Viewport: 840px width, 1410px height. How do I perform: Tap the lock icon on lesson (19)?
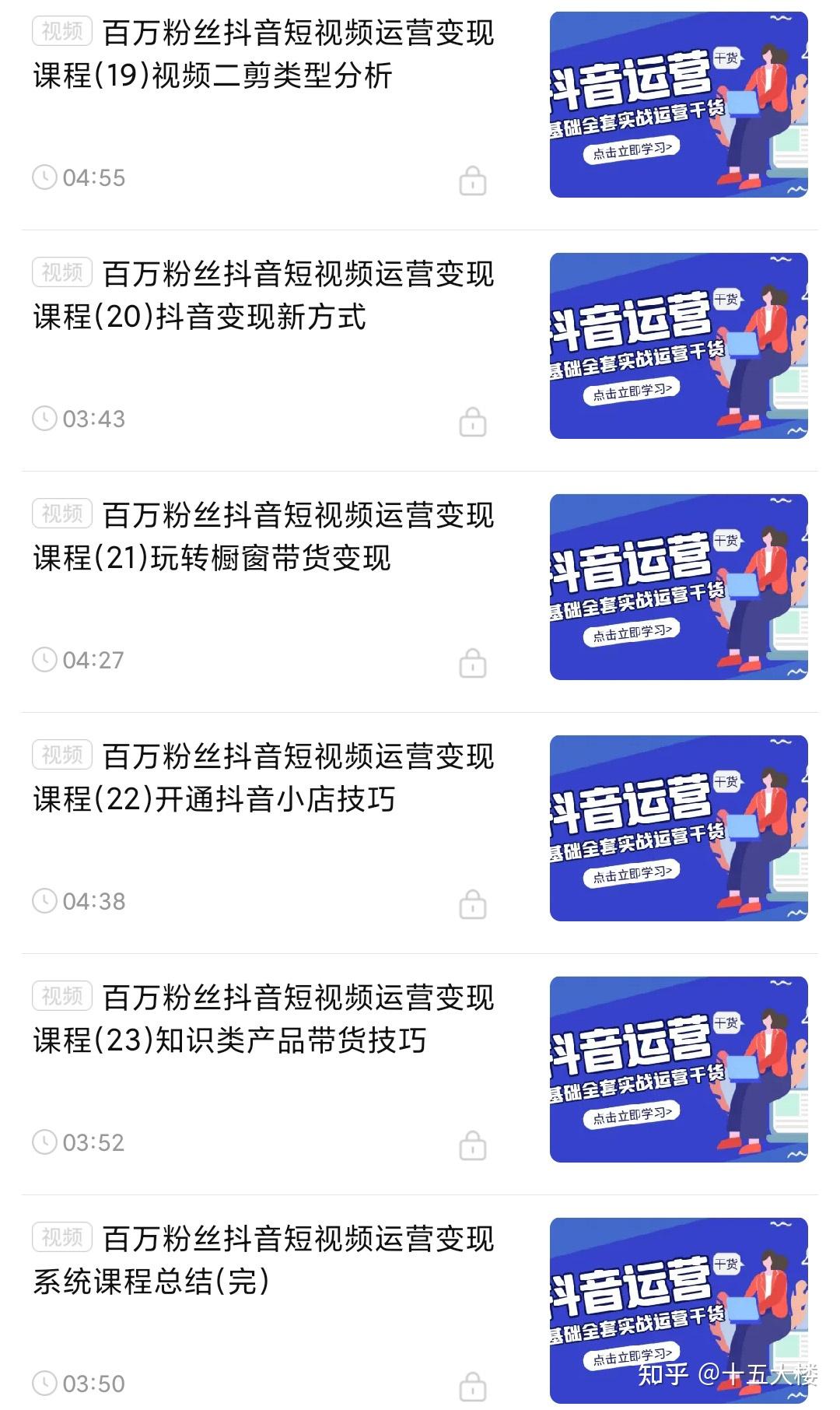(472, 180)
